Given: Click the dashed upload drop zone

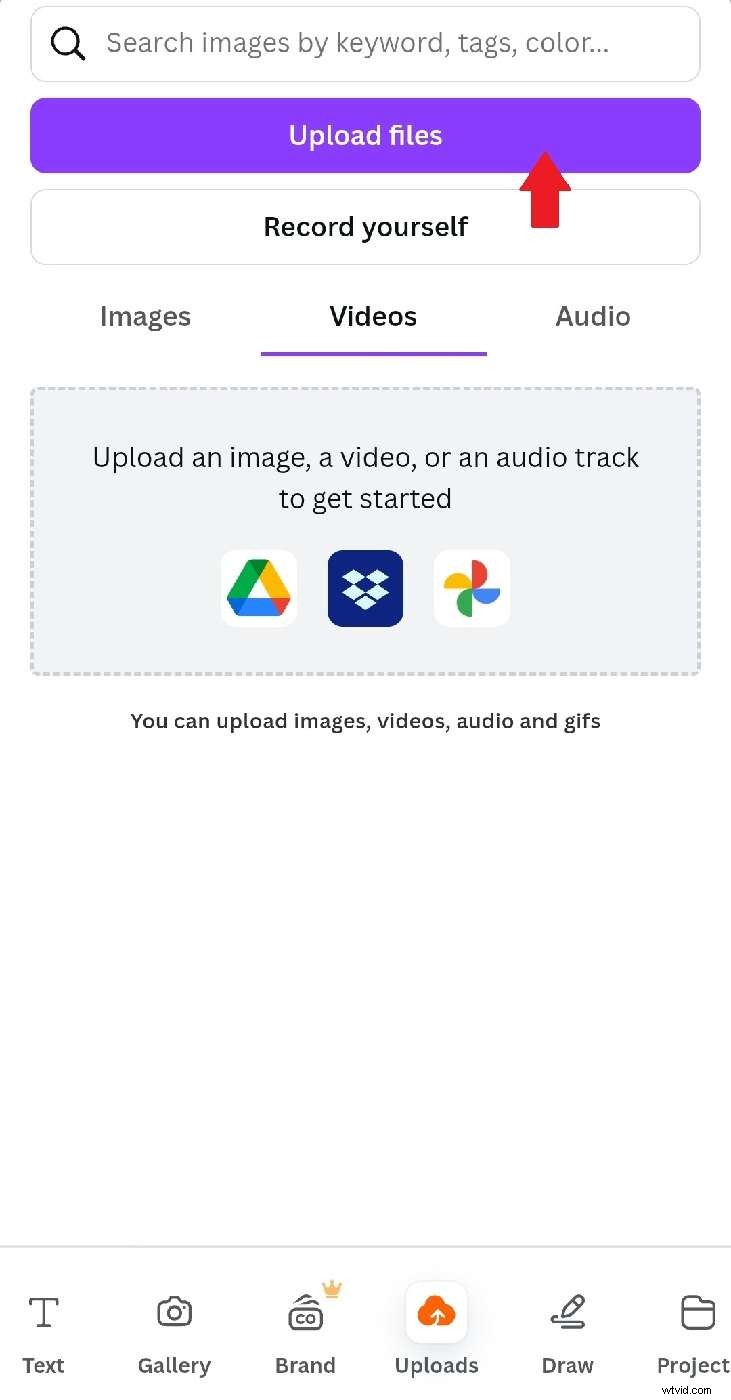Looking at the screenshot, I should [x=365, y=478].
